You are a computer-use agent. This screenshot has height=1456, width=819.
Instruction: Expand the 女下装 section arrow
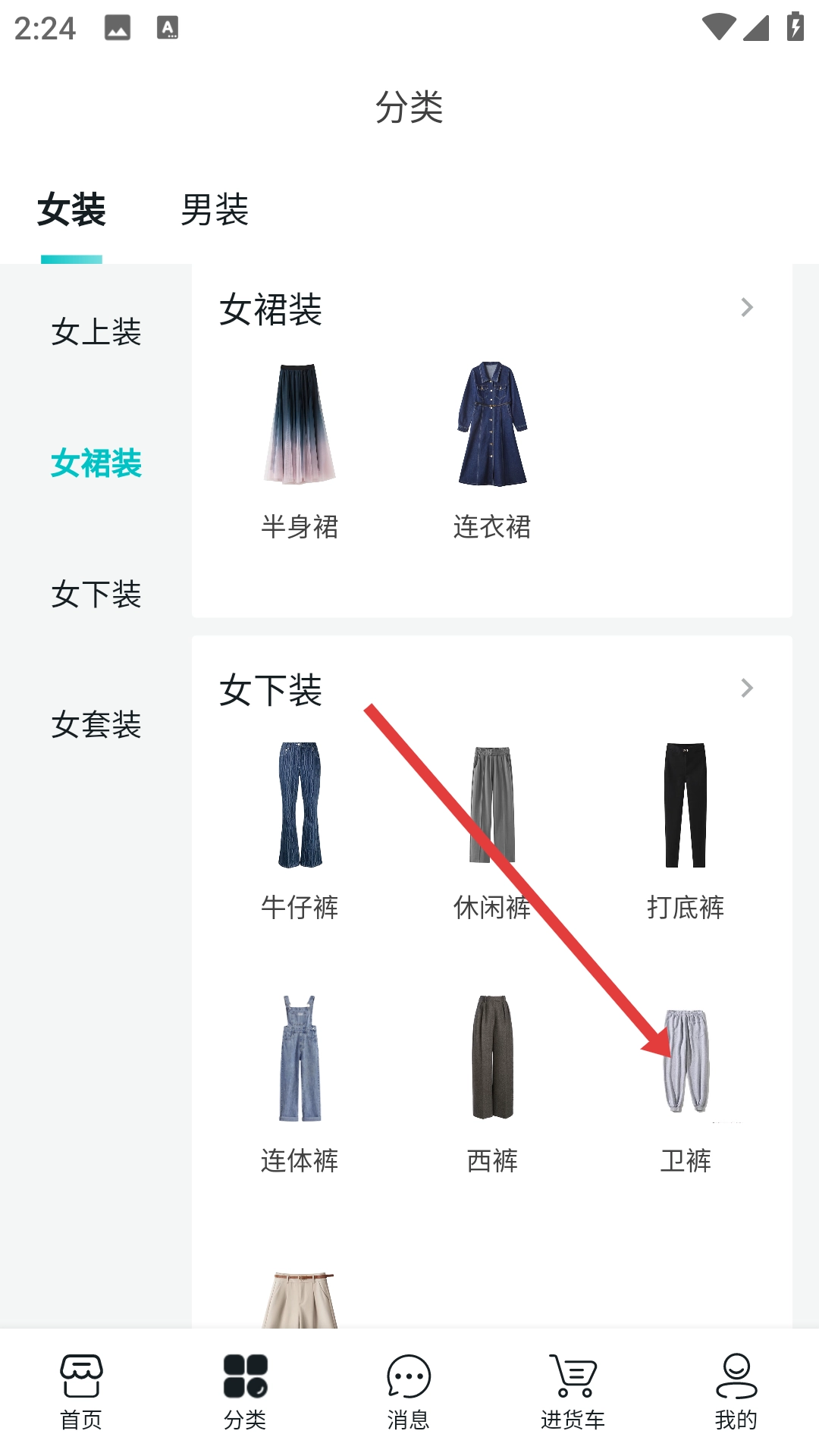click(x=746, y=689)
